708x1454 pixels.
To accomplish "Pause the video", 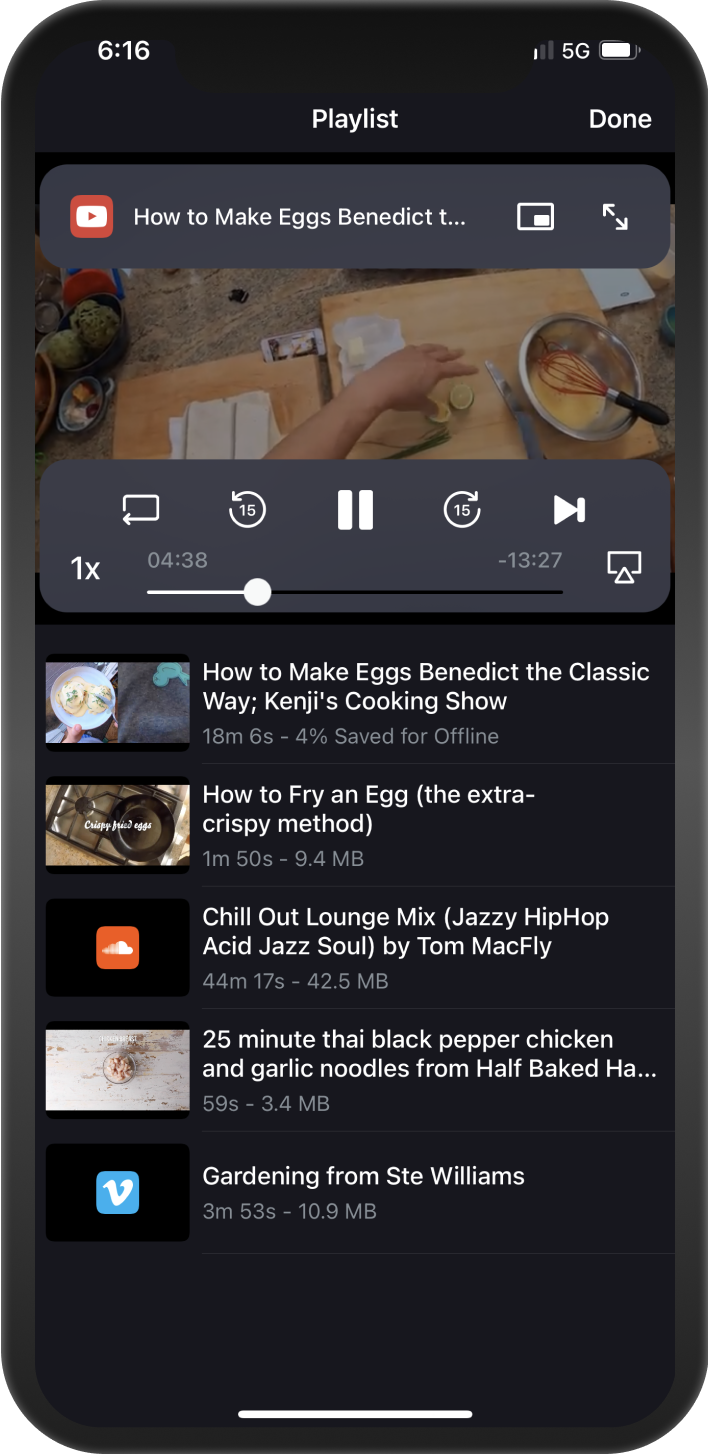I will [355, 510].
